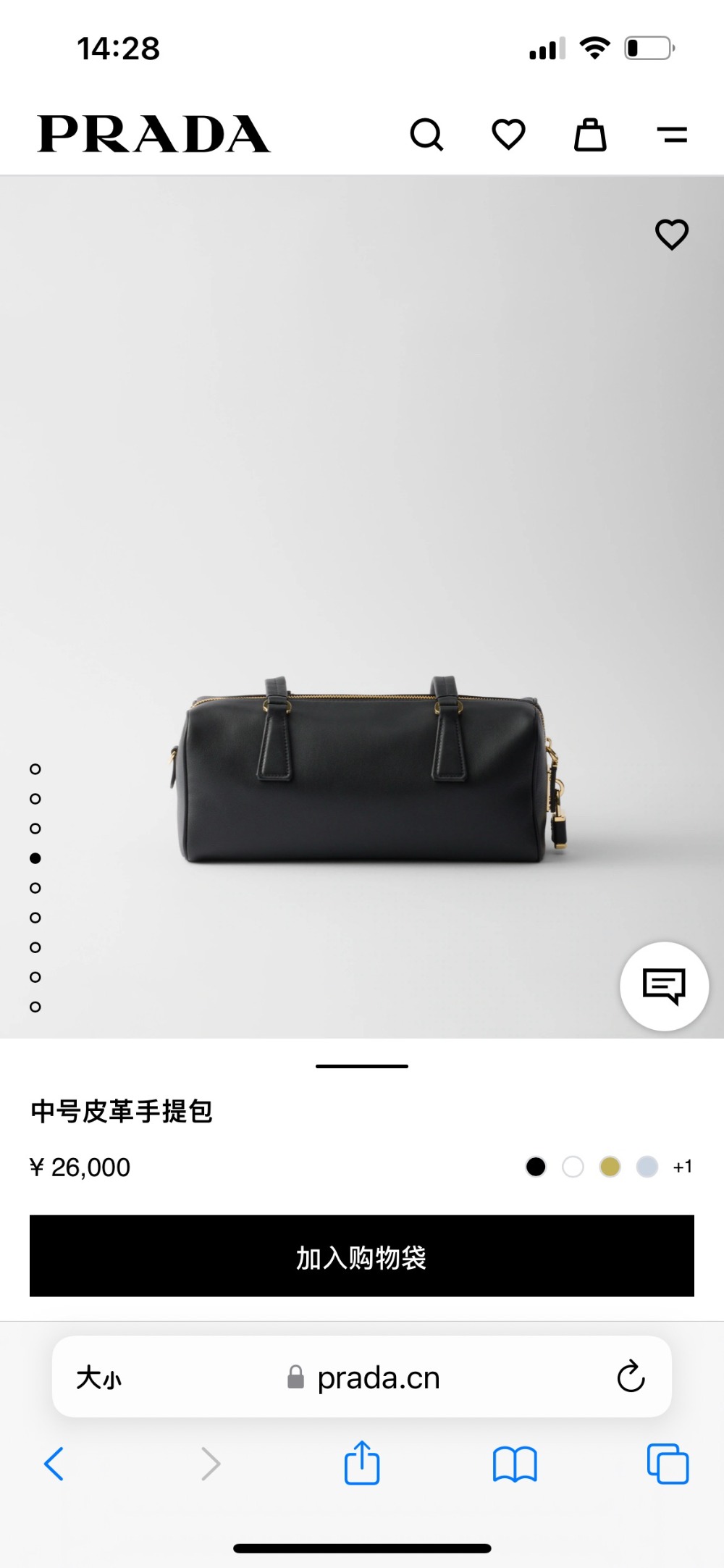Open Safari bookmarks
Viewport: 724px width, 1568px height.
515,1464
